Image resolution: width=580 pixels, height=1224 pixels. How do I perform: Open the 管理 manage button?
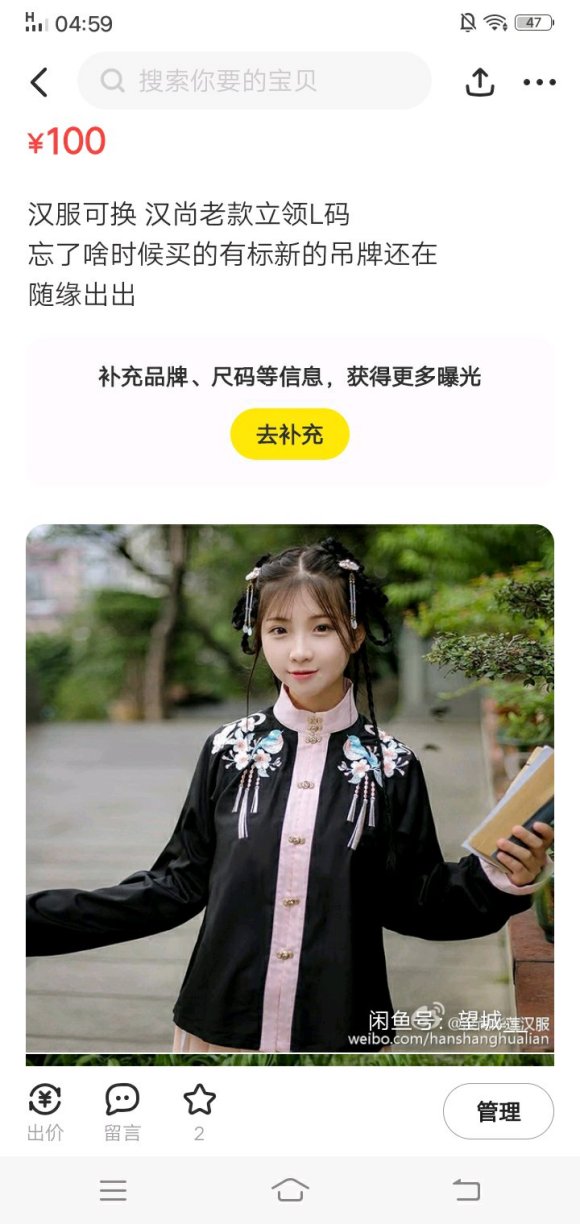(x=498, y=1111)
